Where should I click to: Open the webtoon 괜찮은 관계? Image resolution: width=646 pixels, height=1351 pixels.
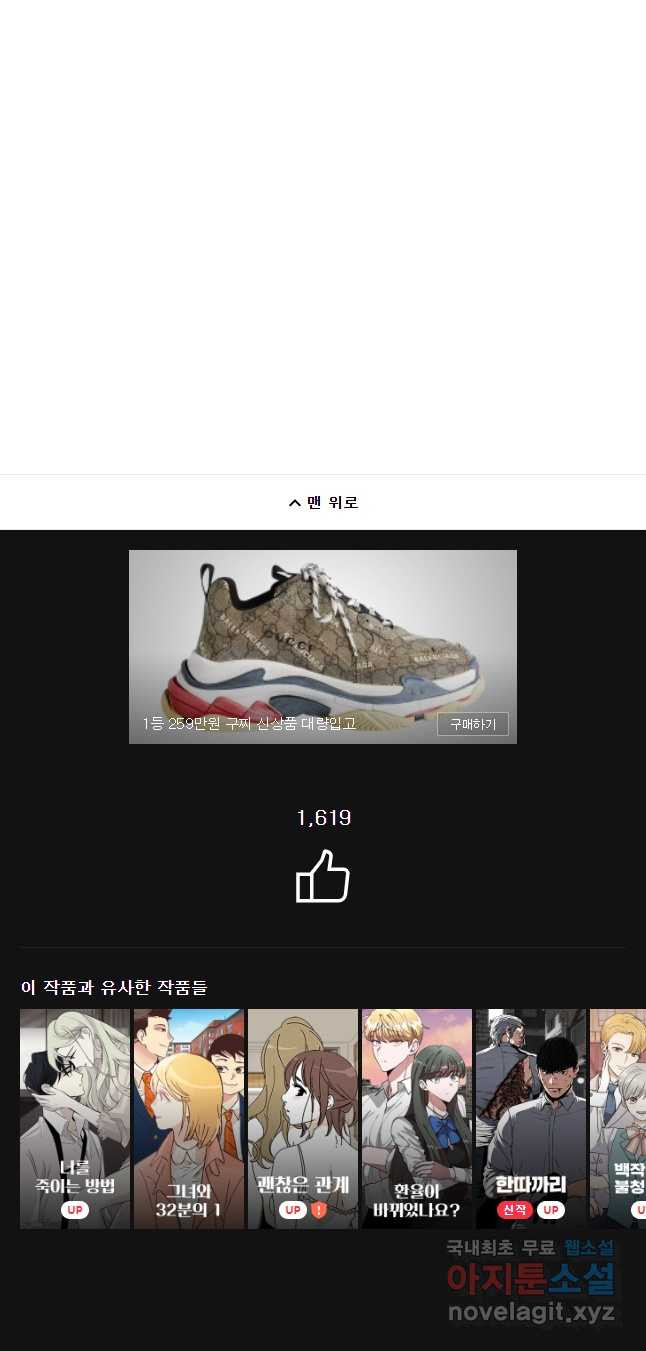(303, 1118)
